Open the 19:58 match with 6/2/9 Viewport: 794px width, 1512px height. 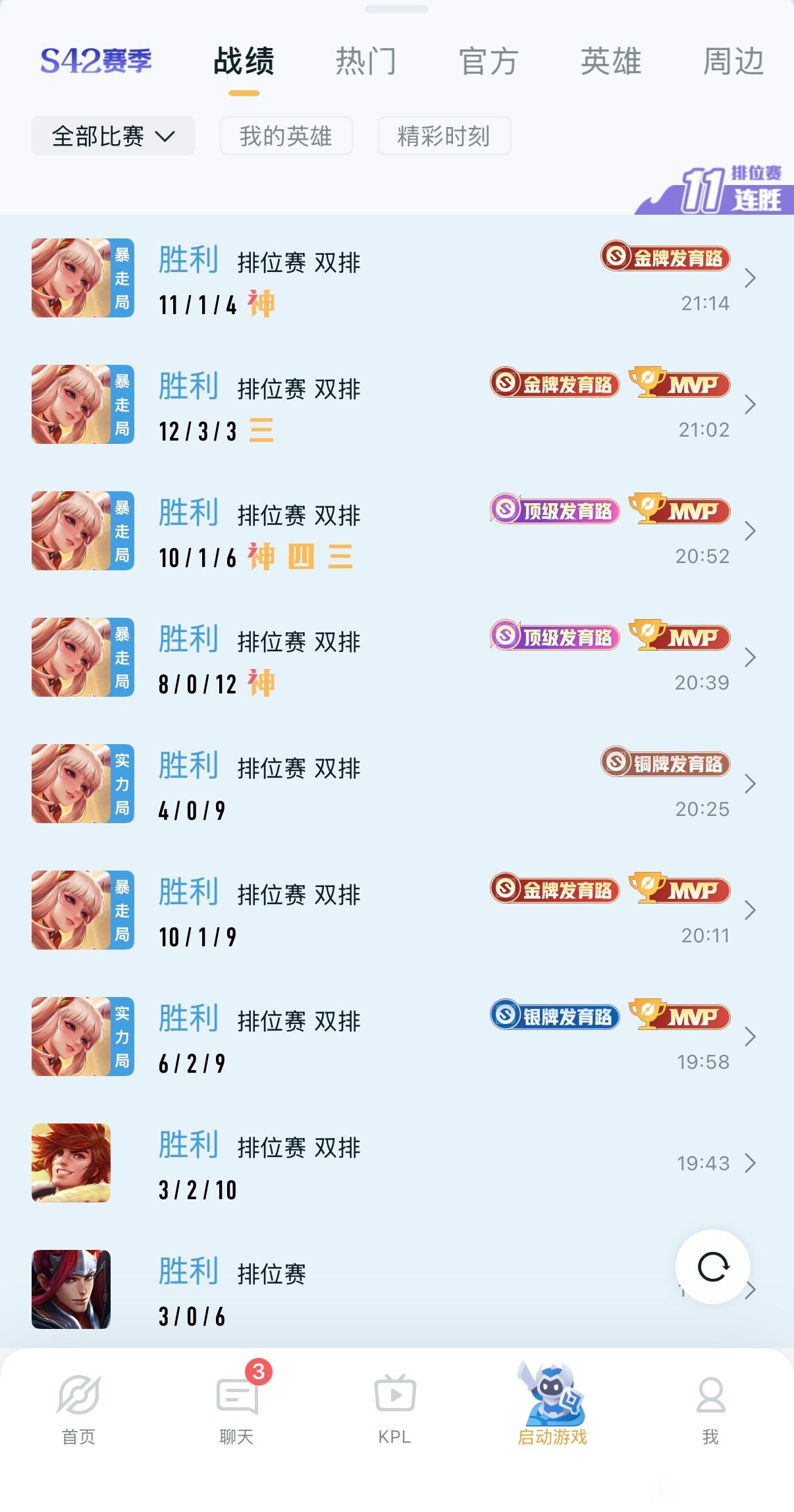pyautogui.click(x=395, y=1037)
